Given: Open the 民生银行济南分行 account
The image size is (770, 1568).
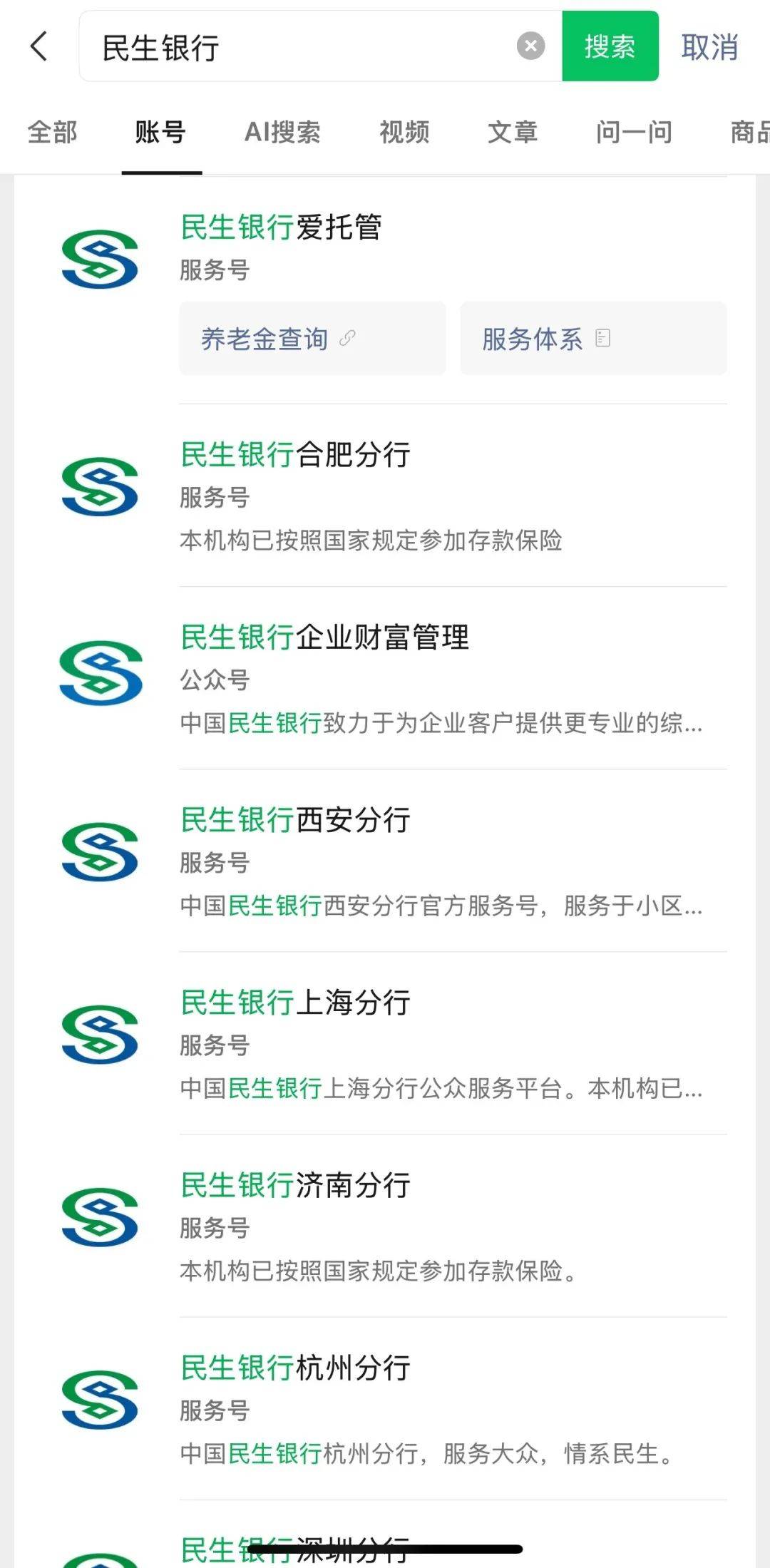Looking at the screenshot, I should 385,1226.
